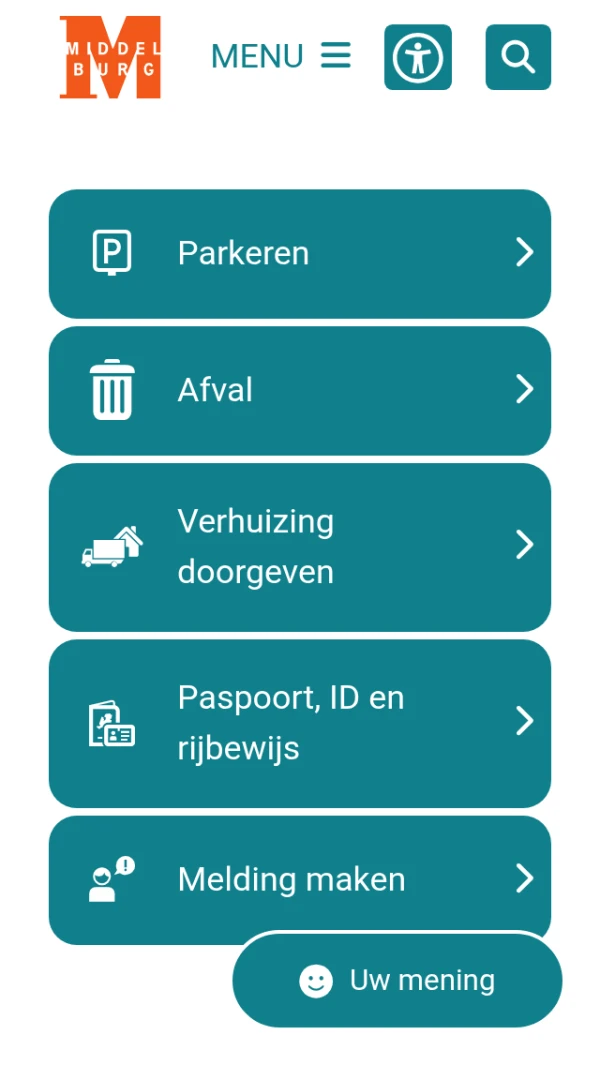This screenshot has height=1065, width=600.
Task: Tap the search magnifier icon
Action: [x=518, y=57]
